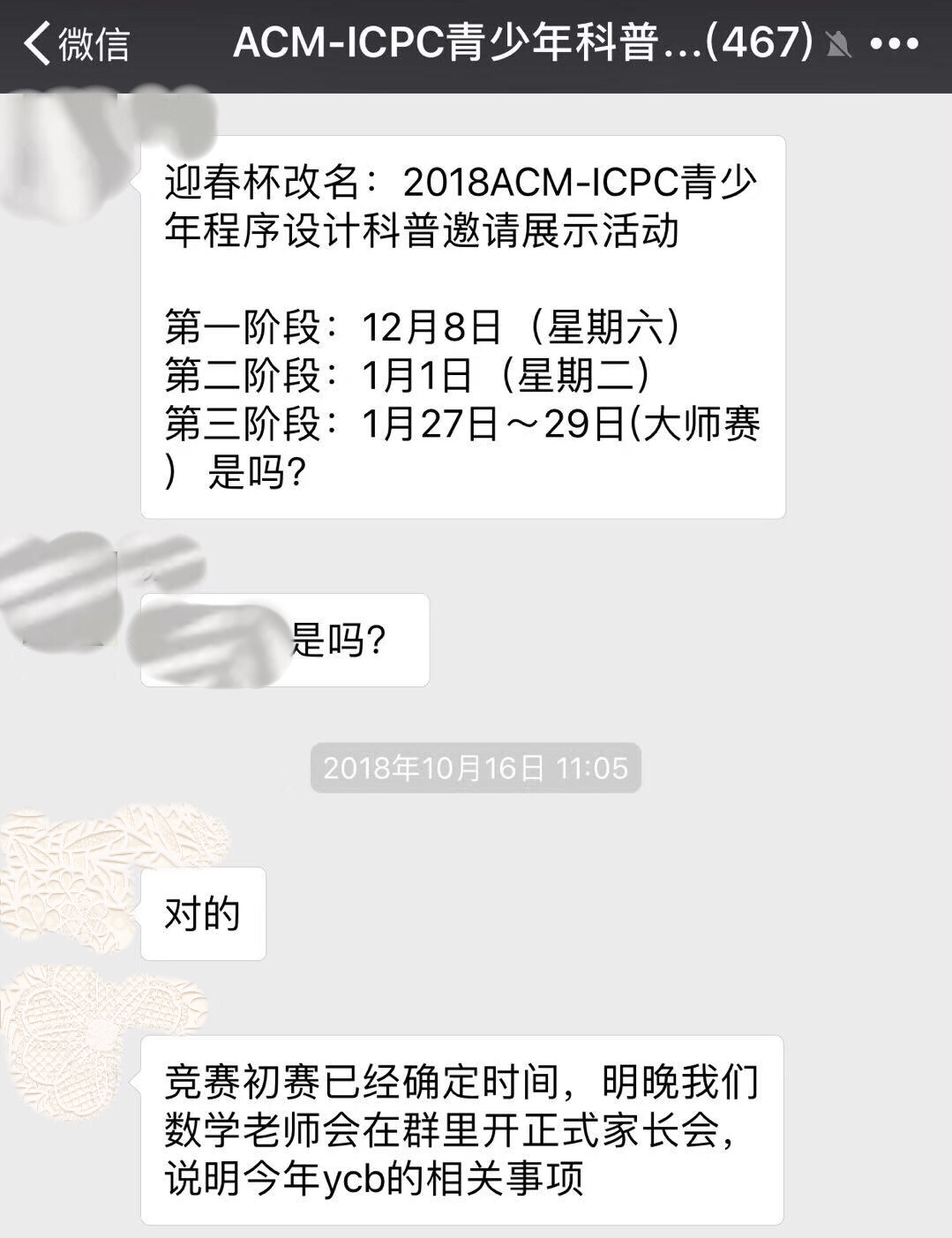Viewport: 952px width, 1238px height.
Task: Go back to the 微信 chat list
Action: click(x=77, y=43)
